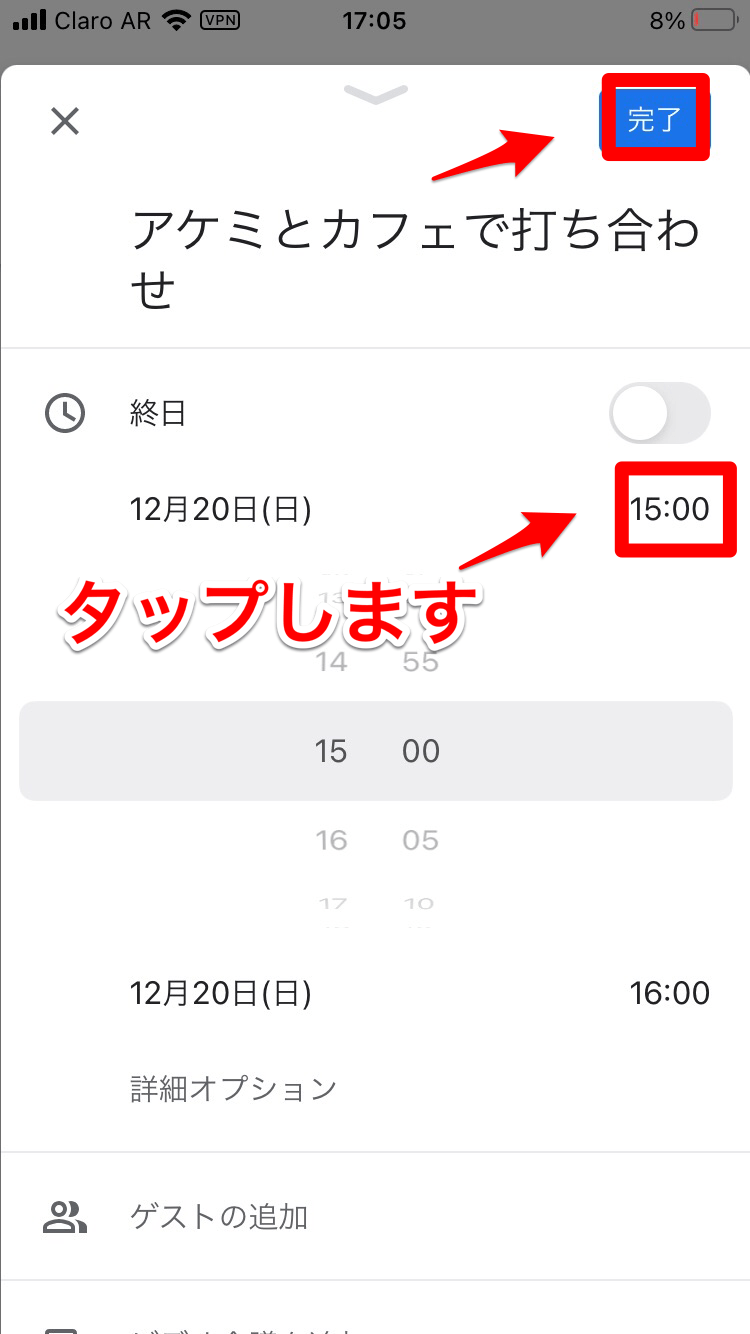Select 55 on the minute wheel
This screenshot has width=750, height=1334.
[419, 661]
